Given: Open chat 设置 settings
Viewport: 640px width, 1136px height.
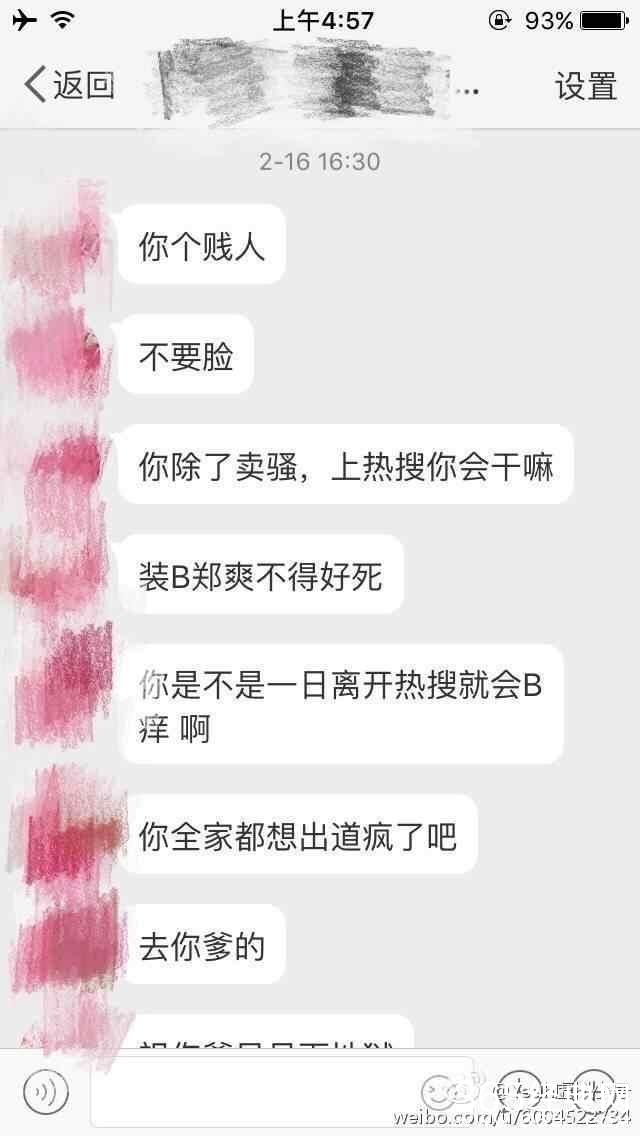Looking at the screenshot, I should 586,86.
